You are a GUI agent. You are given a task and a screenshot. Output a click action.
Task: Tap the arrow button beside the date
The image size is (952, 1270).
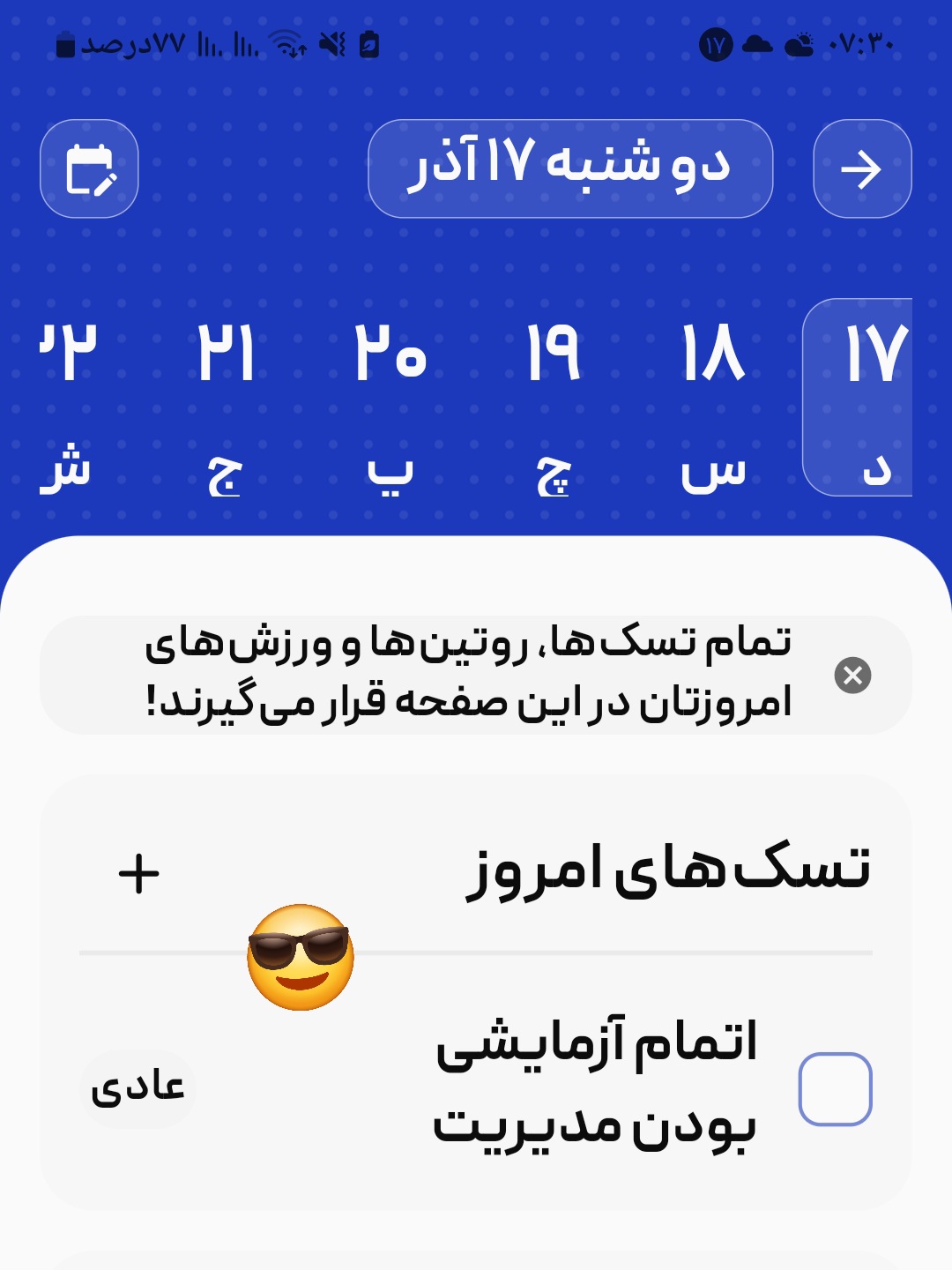861,168
